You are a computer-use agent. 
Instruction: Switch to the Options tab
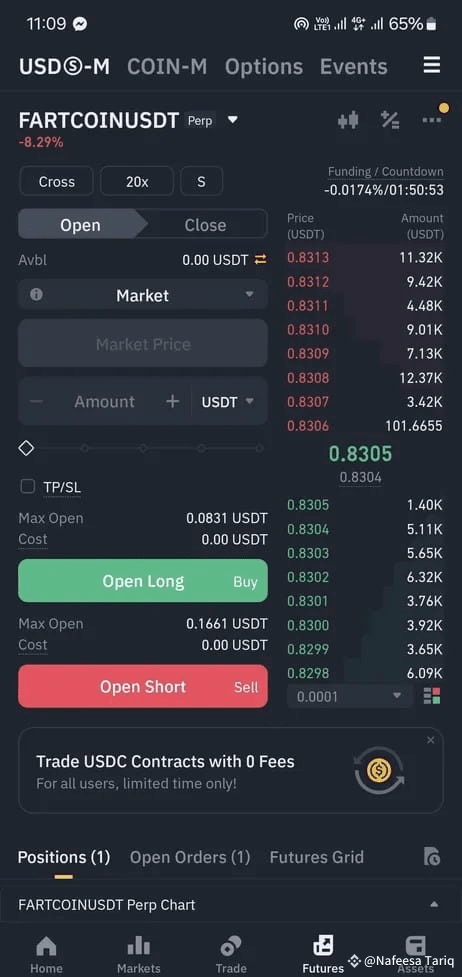[264, 67]
